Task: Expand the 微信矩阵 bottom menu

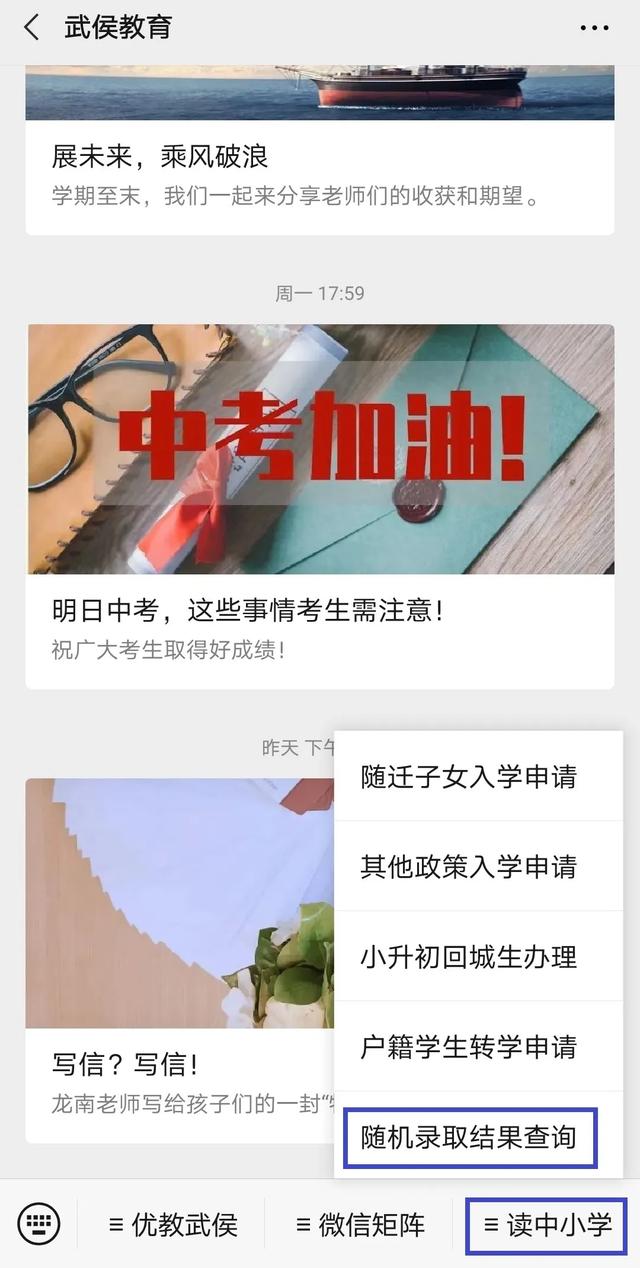Action: [360, 1225]
